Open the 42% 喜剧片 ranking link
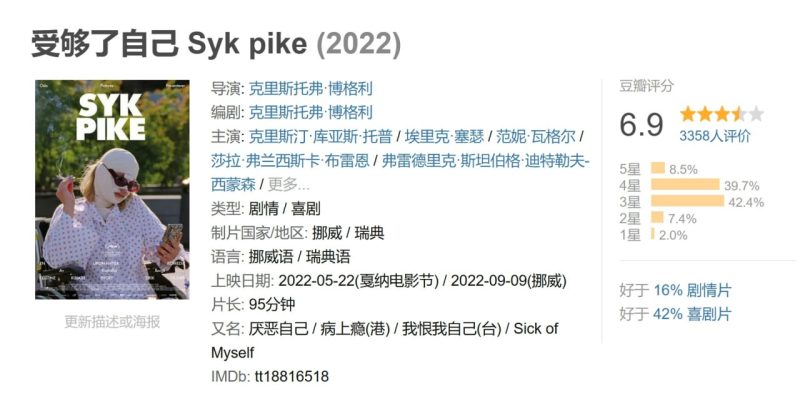The width and height of the screenshot is (800, 409). 692,314
